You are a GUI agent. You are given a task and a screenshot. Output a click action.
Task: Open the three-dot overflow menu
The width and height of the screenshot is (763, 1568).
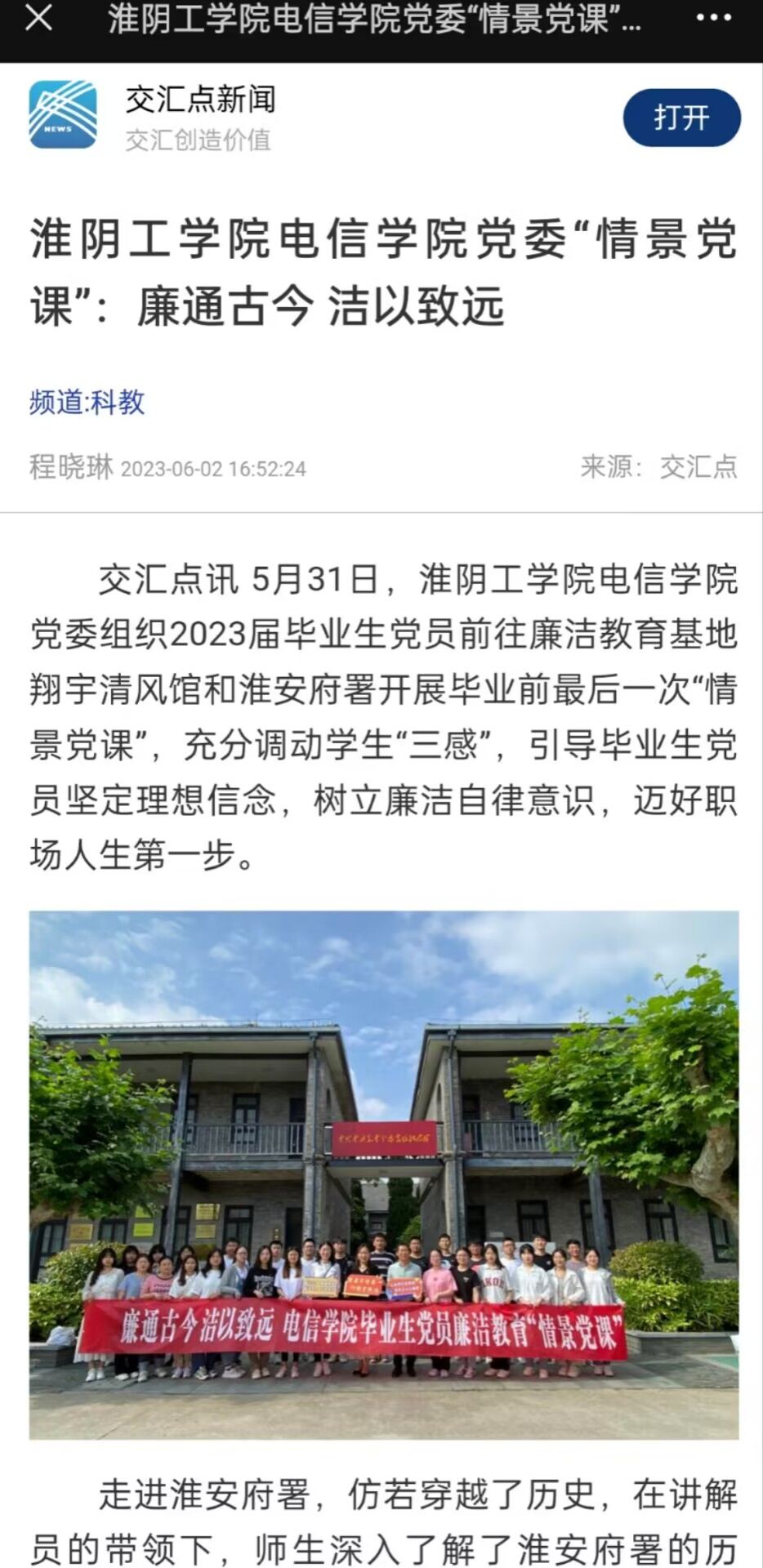point(712,19)
